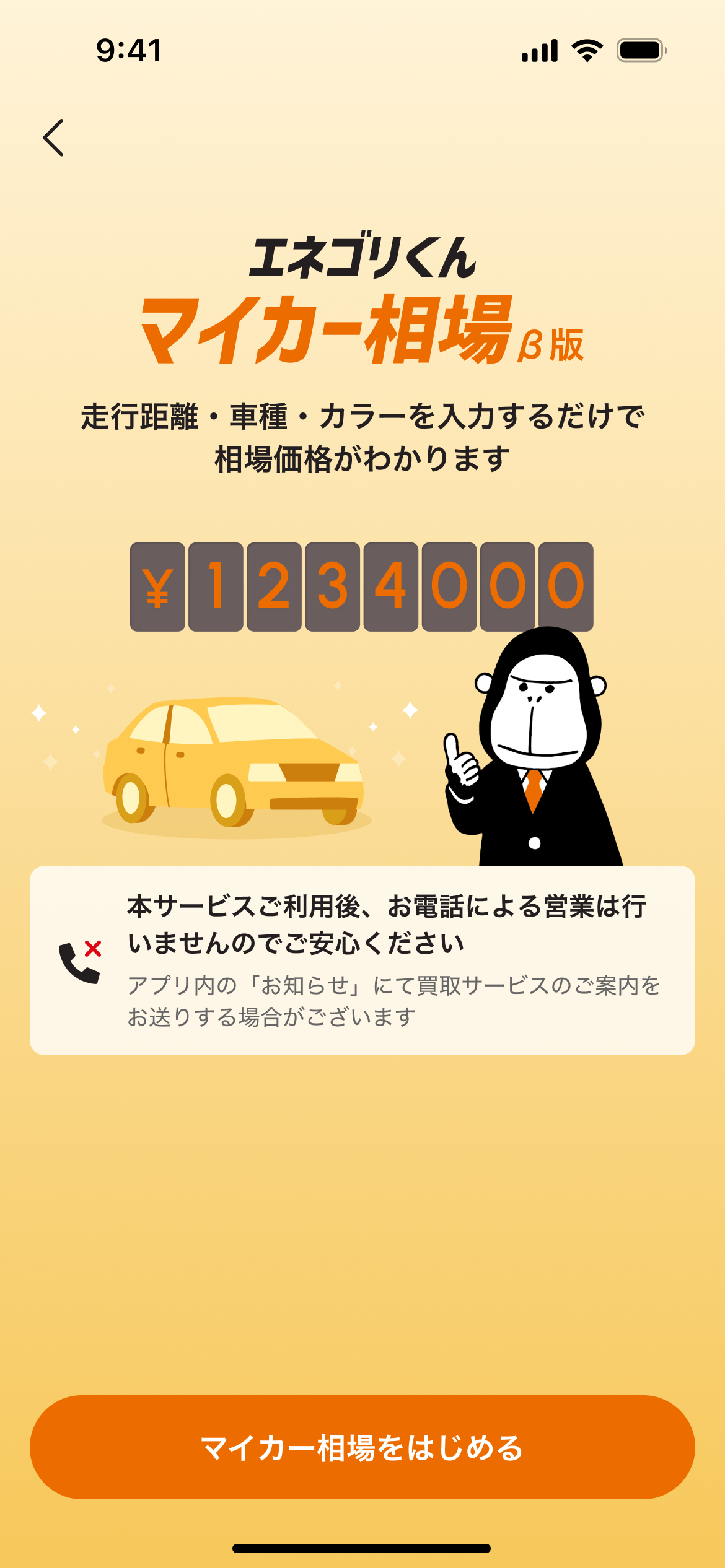Go back using the top-left arrow
725x1568 pixels.
53,137
